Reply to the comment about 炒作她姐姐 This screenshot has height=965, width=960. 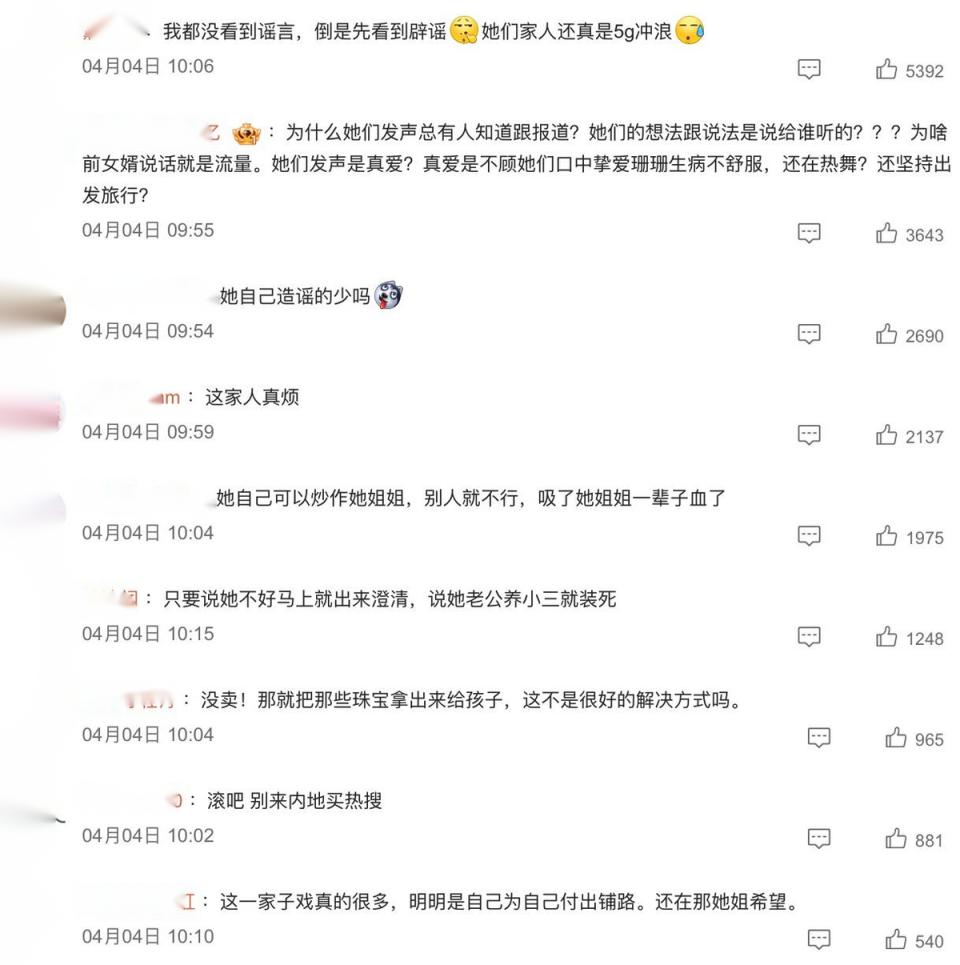(809, 536)
